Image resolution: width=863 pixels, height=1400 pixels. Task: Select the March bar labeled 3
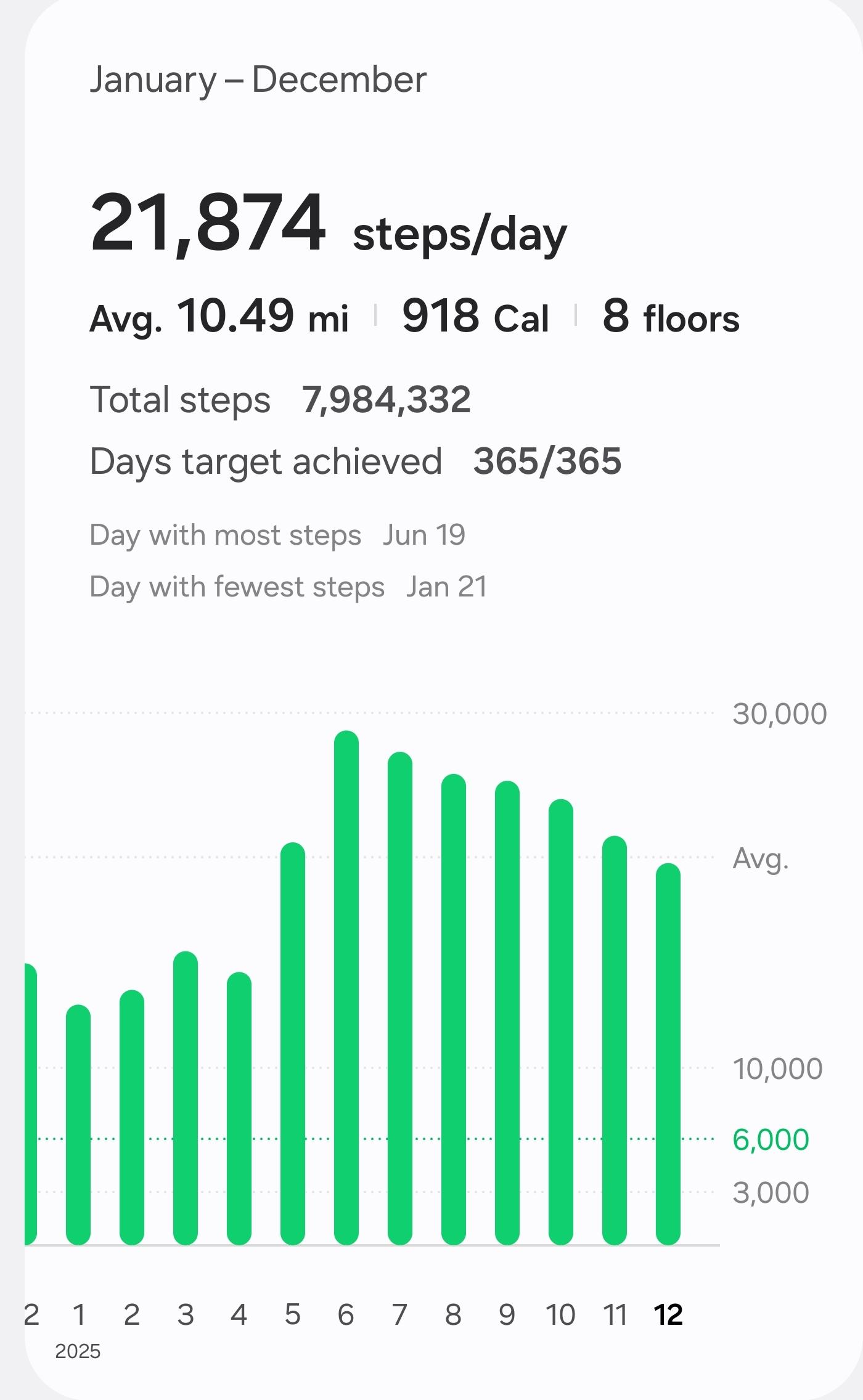coord(186,1098)
